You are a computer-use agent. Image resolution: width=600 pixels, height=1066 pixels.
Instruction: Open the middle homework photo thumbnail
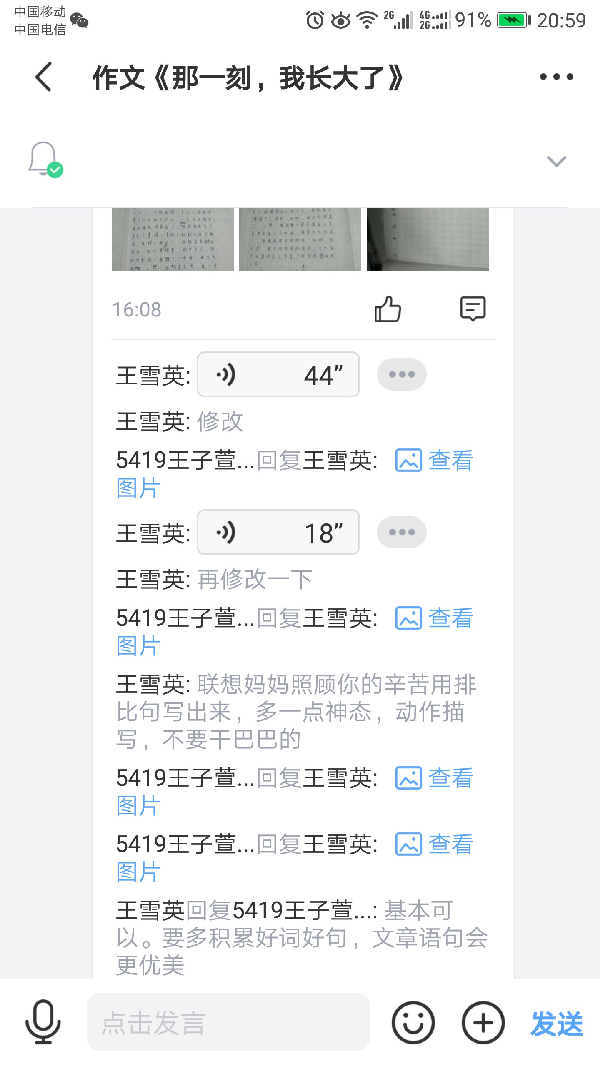(300, 239)
